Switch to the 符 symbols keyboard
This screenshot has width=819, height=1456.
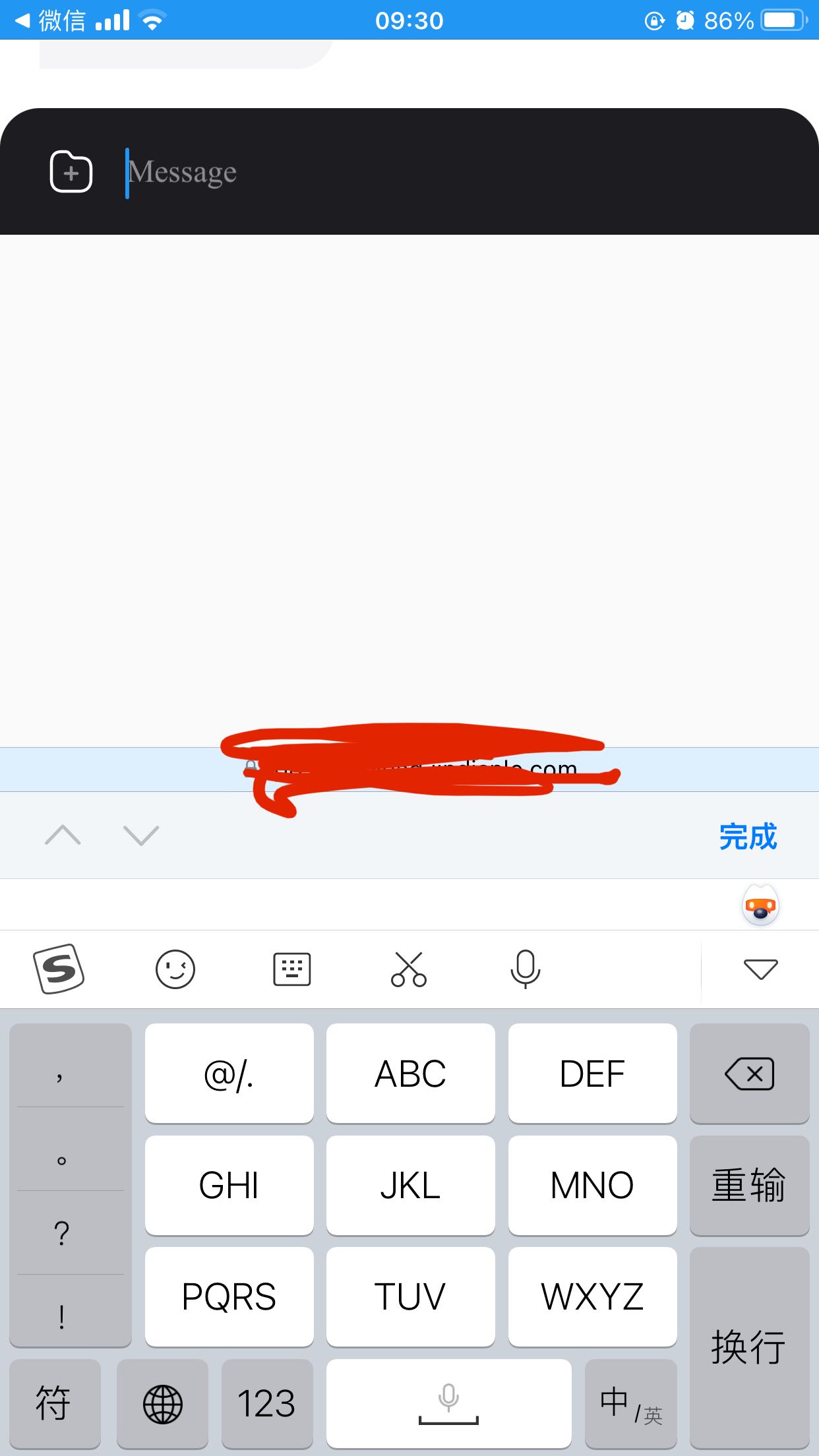(53, 1404)
